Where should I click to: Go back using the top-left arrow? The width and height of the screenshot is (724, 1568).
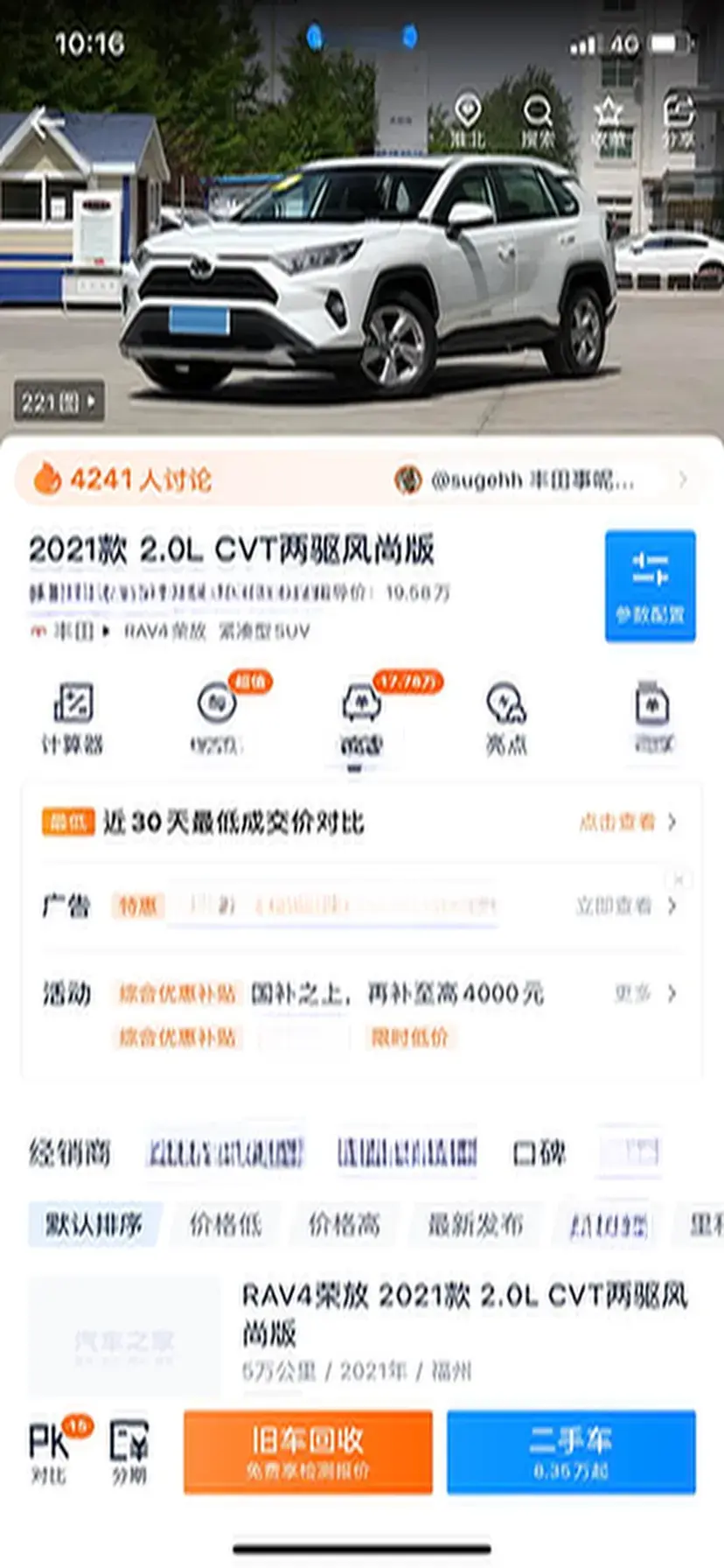[44, 122]
